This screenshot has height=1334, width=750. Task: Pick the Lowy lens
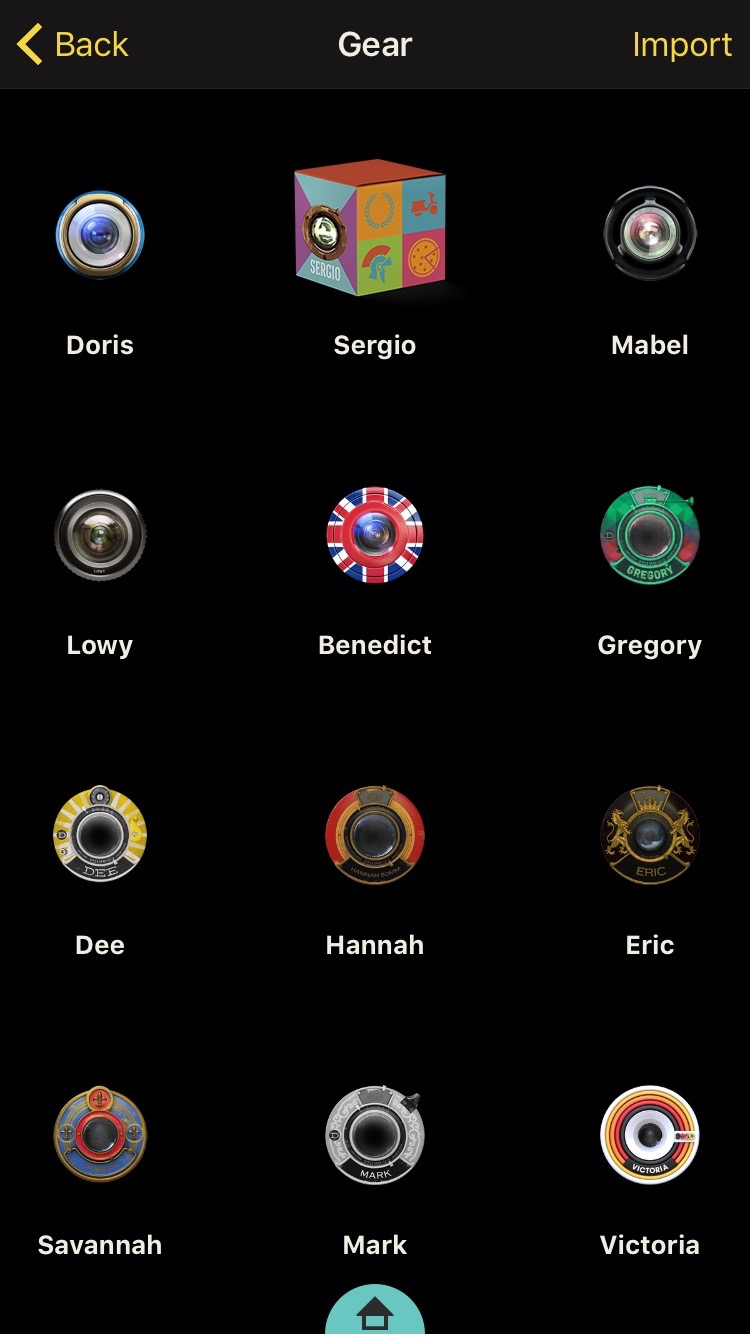(100, 535)
